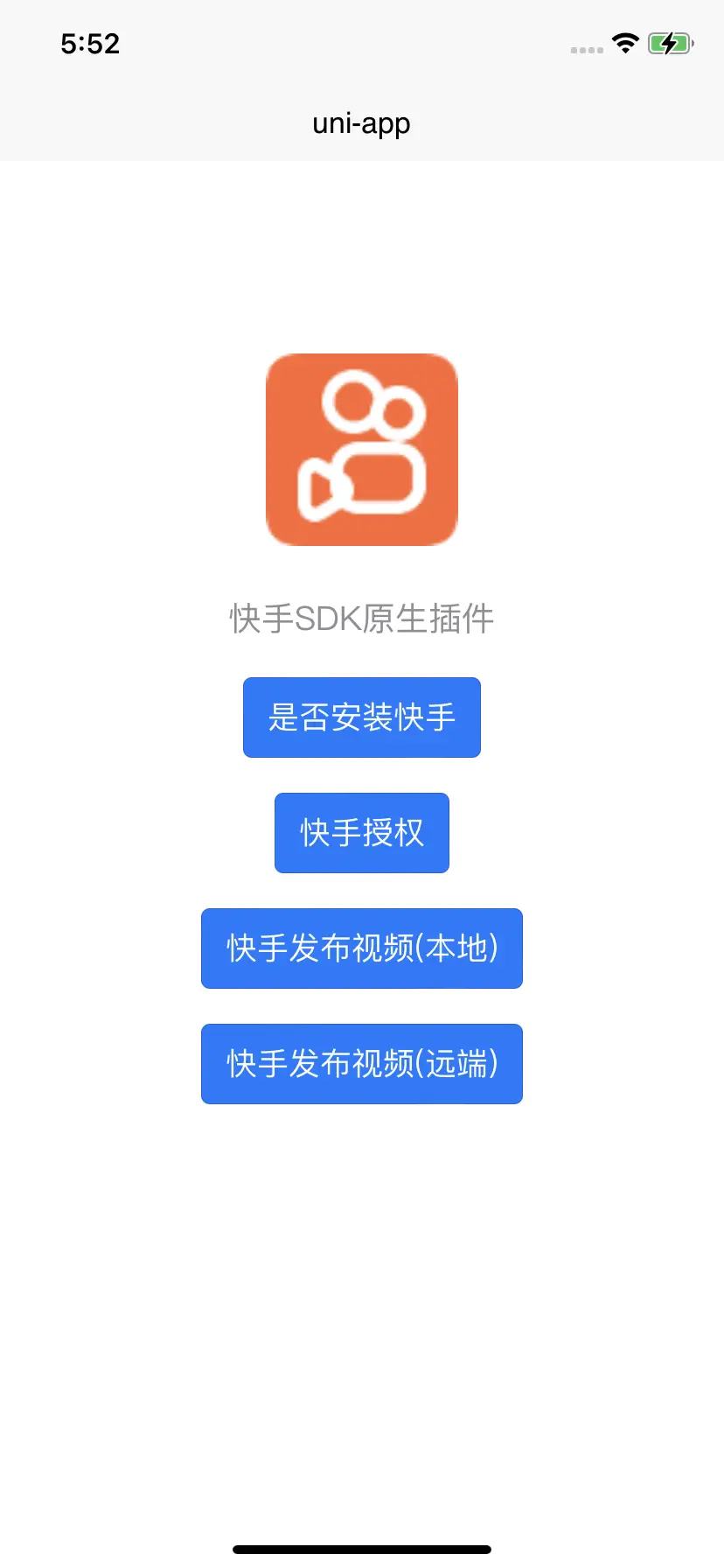
Task: Start 快手授权 authorization
Action: click(362, 833)
